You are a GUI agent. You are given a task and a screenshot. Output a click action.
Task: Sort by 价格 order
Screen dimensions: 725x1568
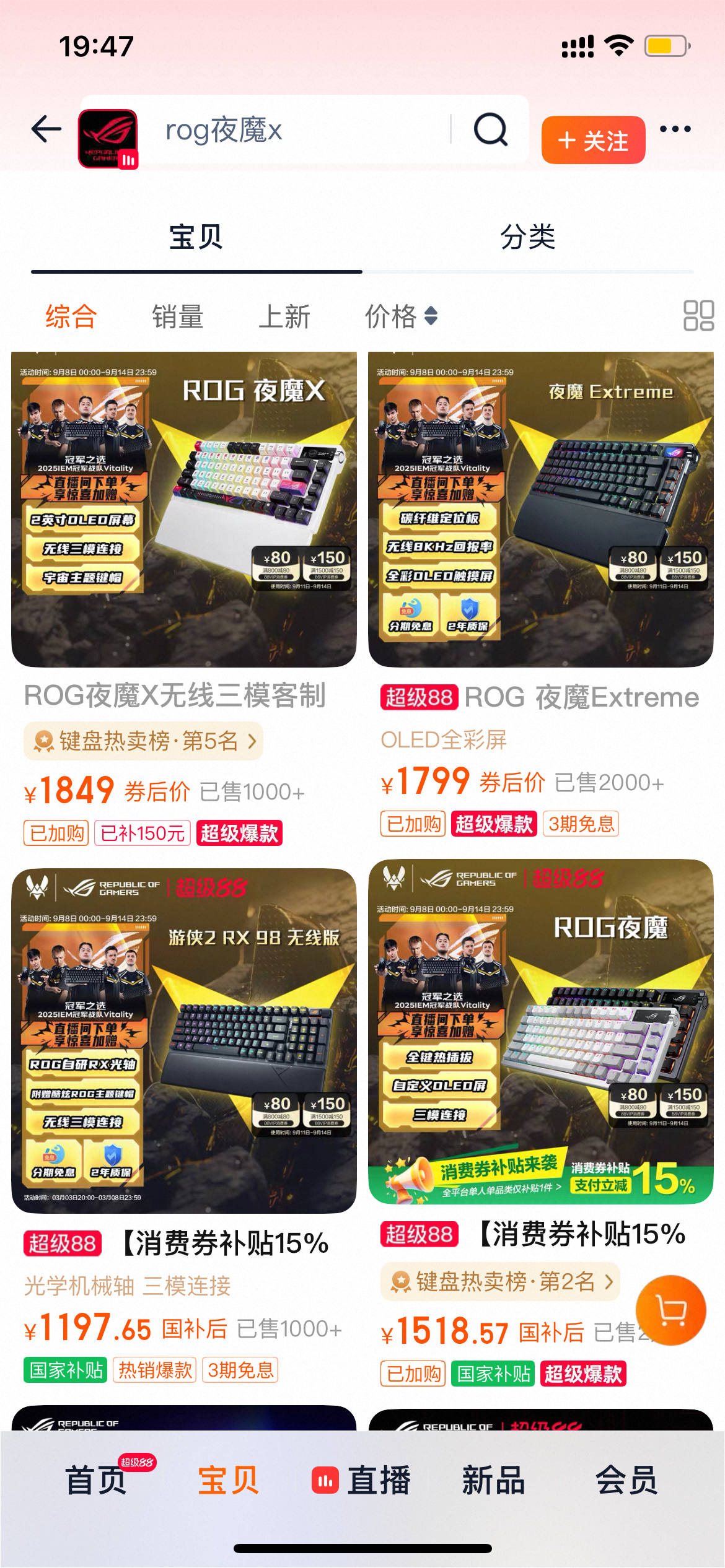pyautogui.click(x=401, y=316)
